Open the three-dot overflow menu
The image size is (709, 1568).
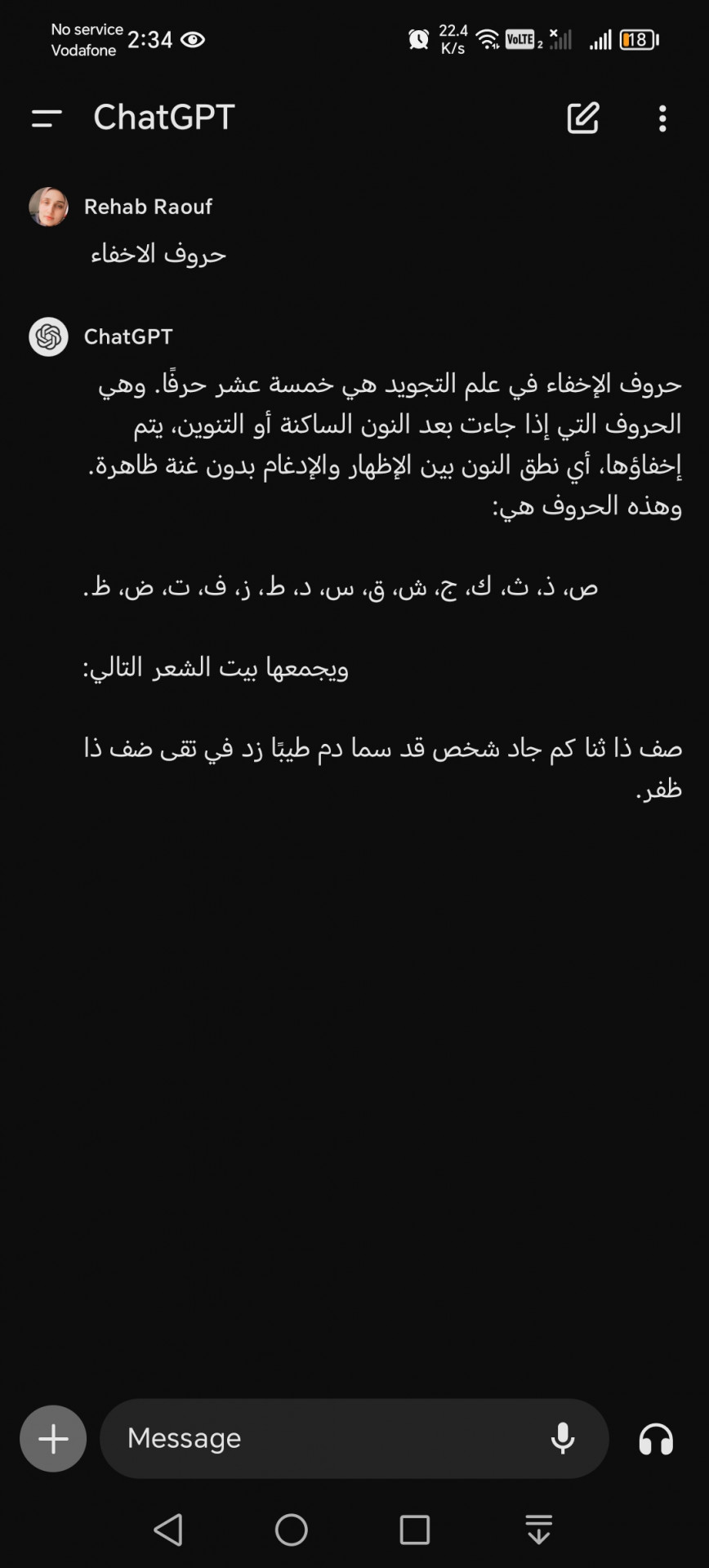pyautogui.click(x=662, y=118)
